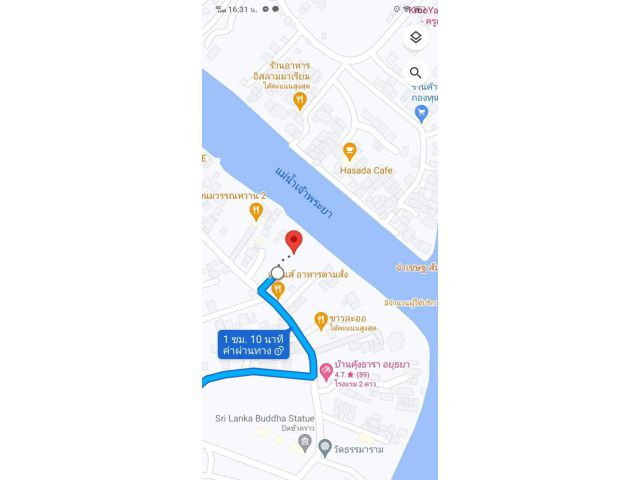The height and width of the screenshot is (480, 640).
Task: Open the map layers button
Action: 416,37
